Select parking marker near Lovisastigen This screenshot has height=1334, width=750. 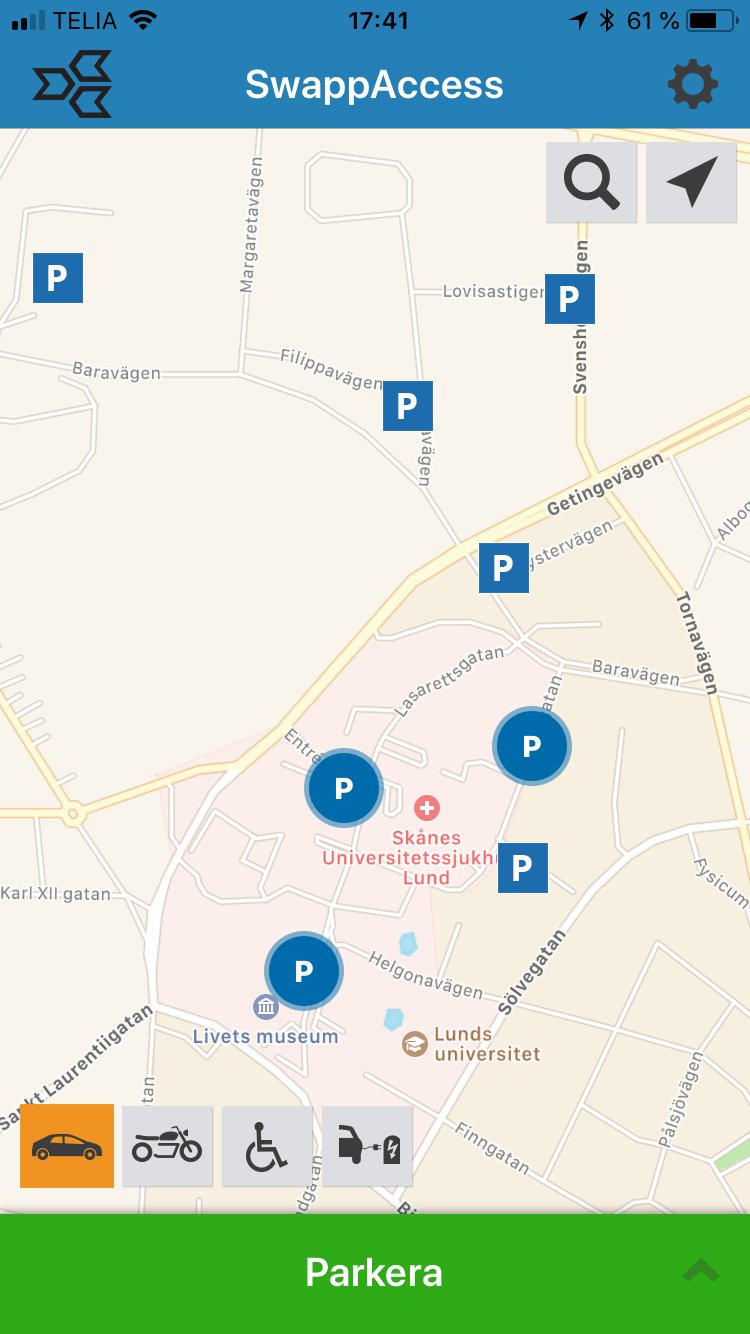[x=569, y=299]
